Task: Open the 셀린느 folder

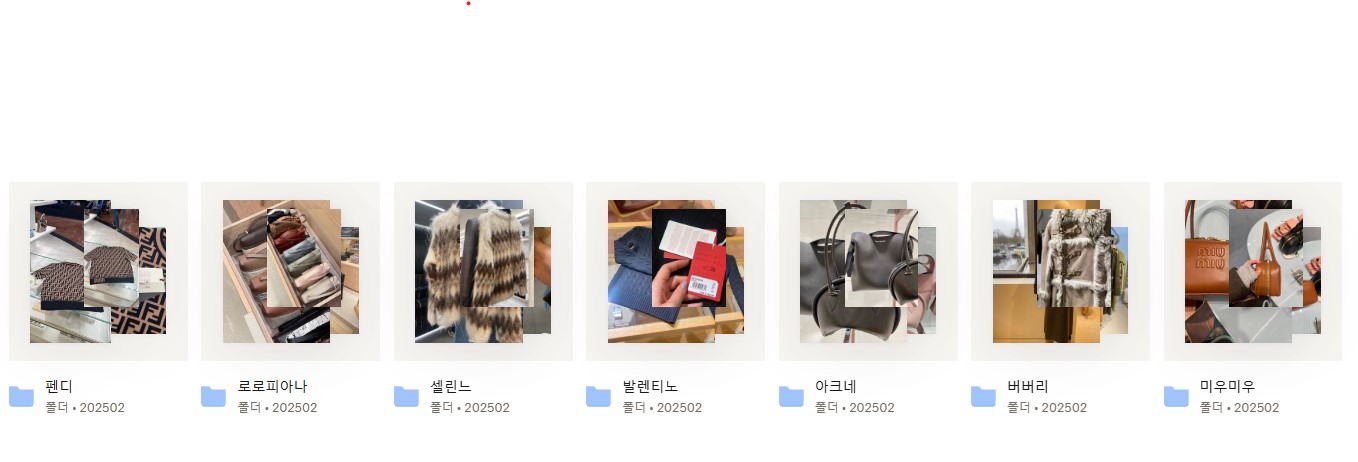Action: [x=483, y=271]
